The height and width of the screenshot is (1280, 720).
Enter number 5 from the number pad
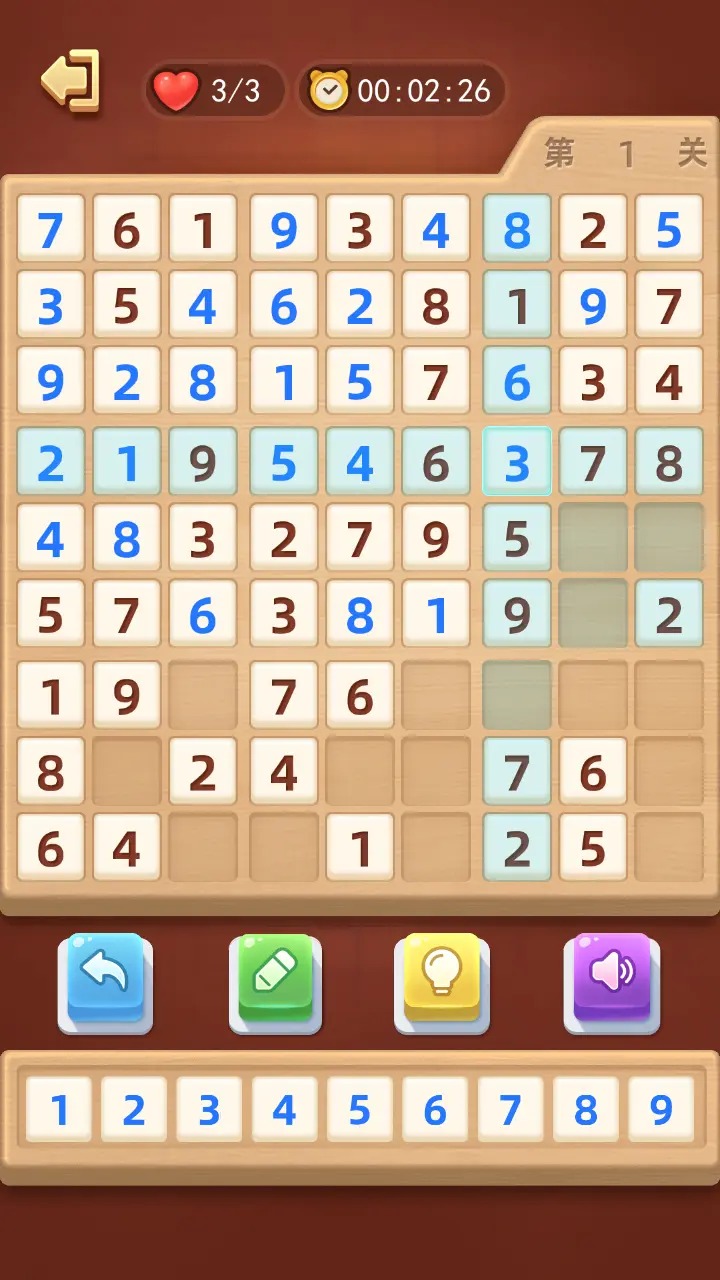point(359,1109)
